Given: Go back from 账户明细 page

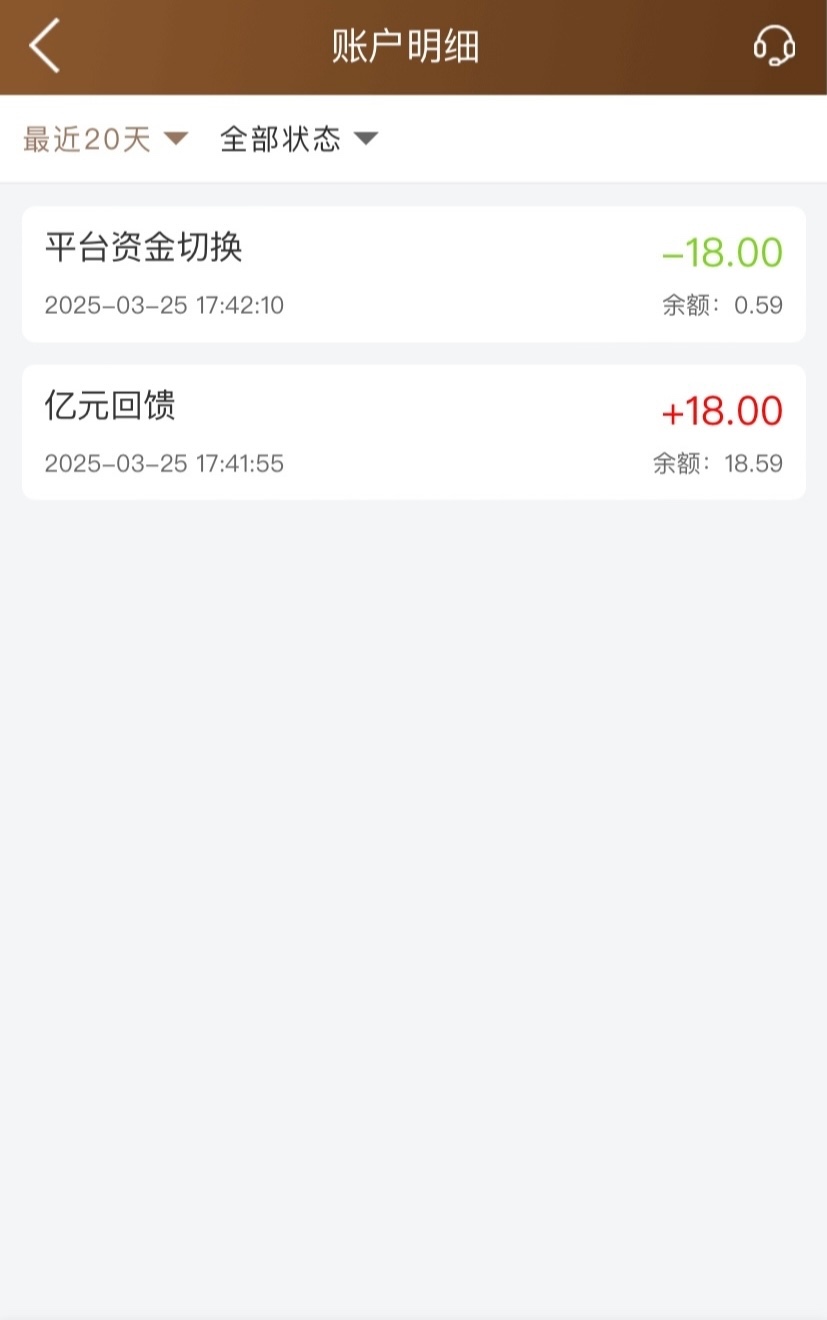Looking at the screenshot, I should tap(45, 47).
